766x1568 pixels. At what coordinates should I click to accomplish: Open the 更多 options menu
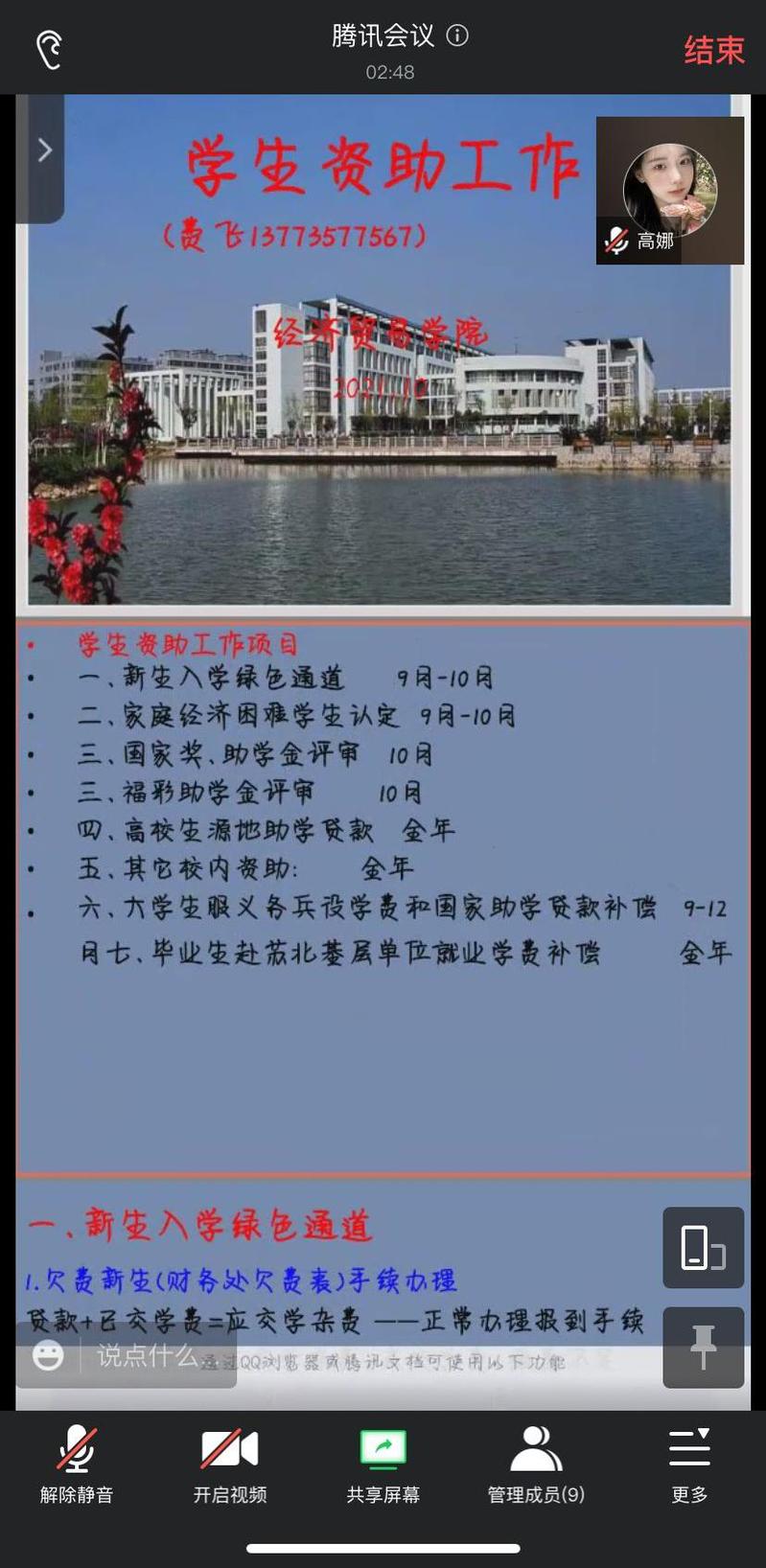689,1464
